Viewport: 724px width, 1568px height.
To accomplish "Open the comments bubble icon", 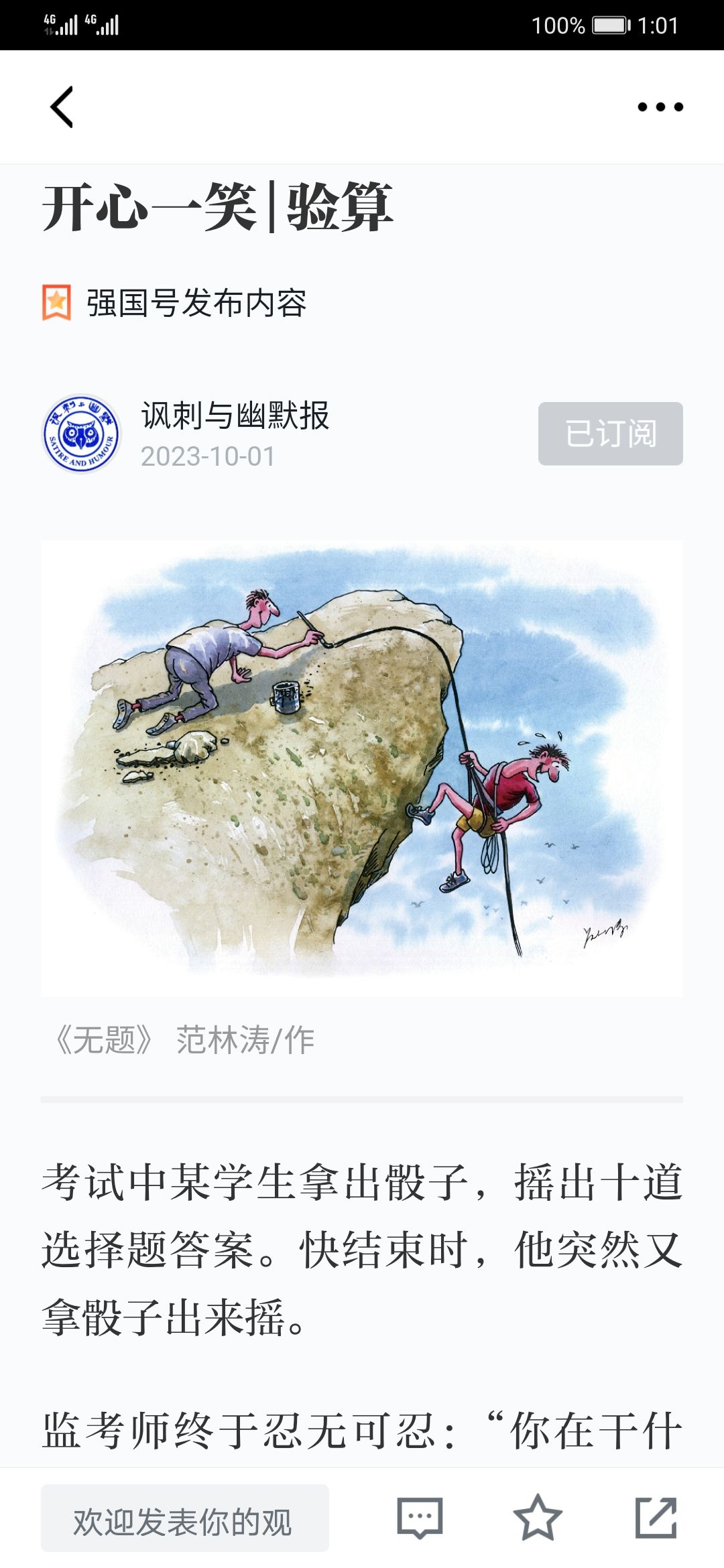I will click(420, 1518).
